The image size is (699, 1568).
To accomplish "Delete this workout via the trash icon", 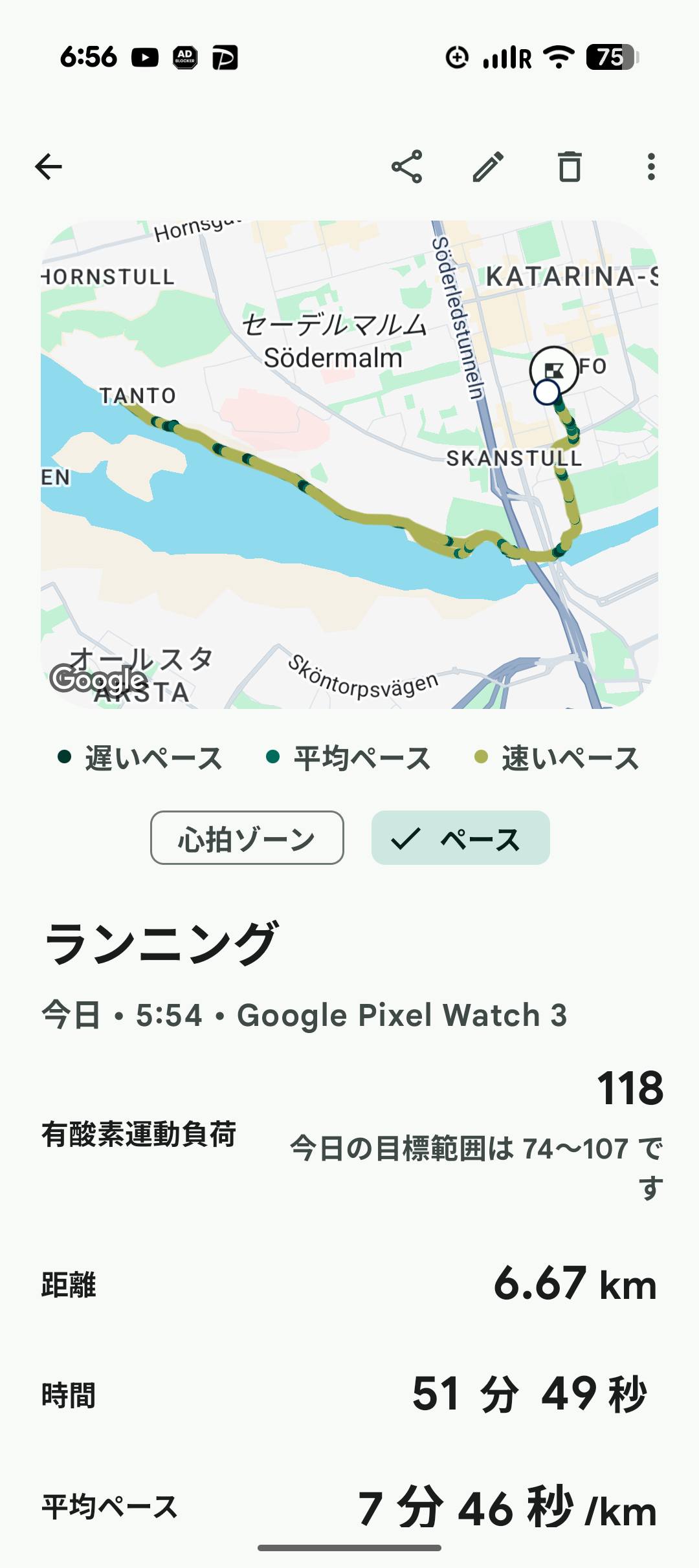I will (x=570, y=167).
